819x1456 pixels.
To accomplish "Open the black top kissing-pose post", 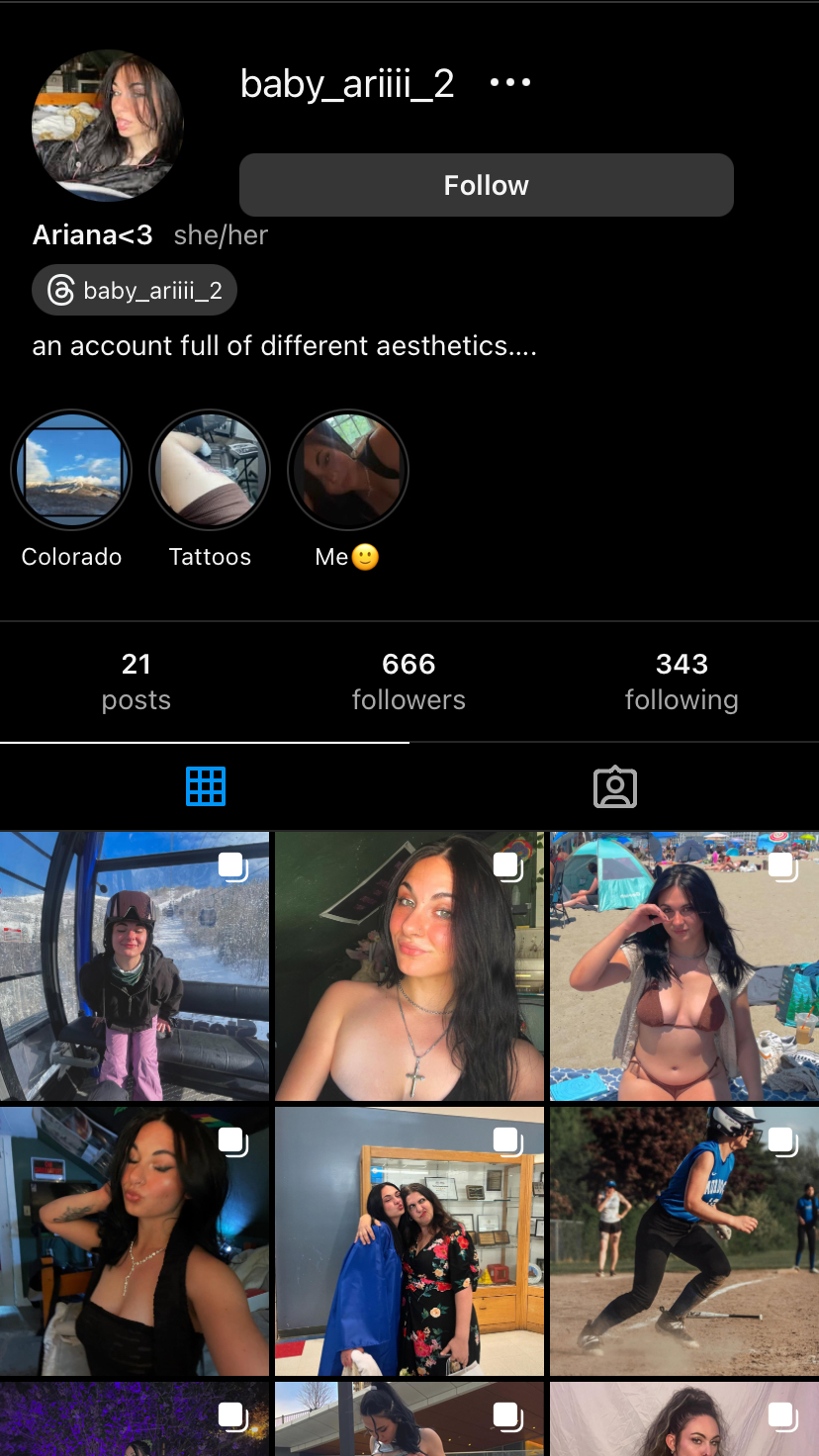I will (x=135, y=1241).
